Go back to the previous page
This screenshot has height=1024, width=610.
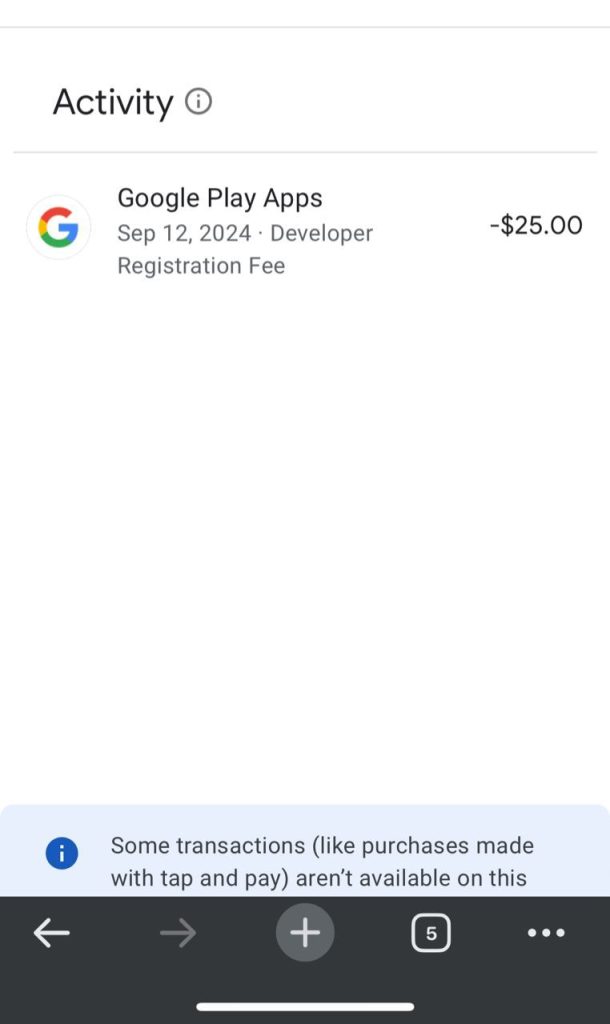[52, 934]
